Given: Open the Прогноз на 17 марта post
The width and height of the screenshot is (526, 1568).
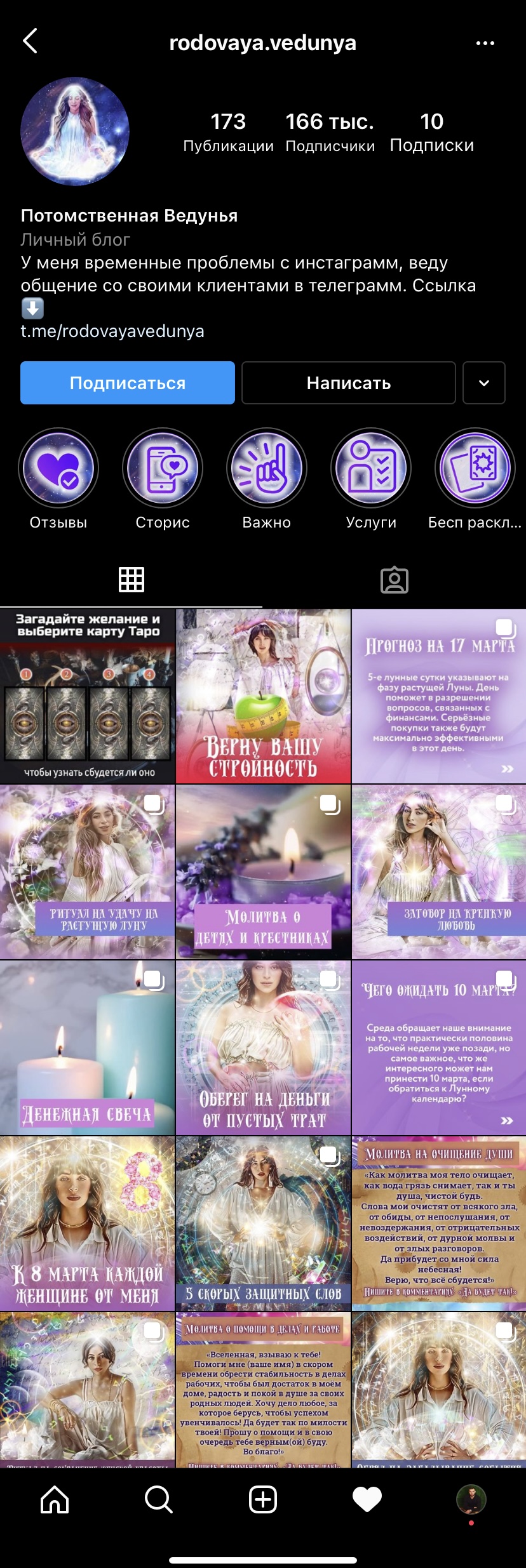Looking at the screenshot, I should pyautogui.click(x=439, y=696).
